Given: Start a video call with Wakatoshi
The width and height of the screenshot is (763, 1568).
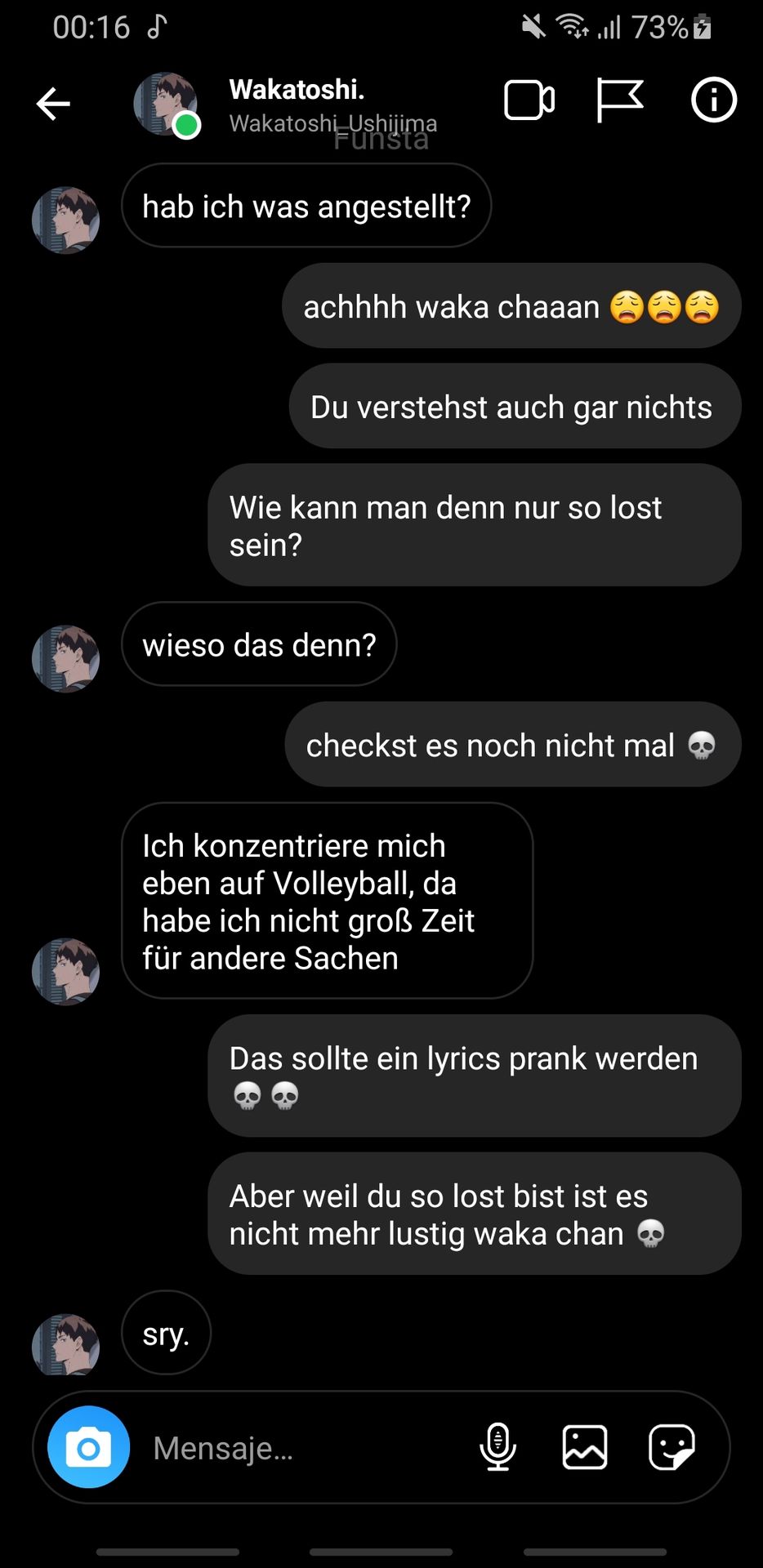Looking at the screenshot, I should point(529,100).
